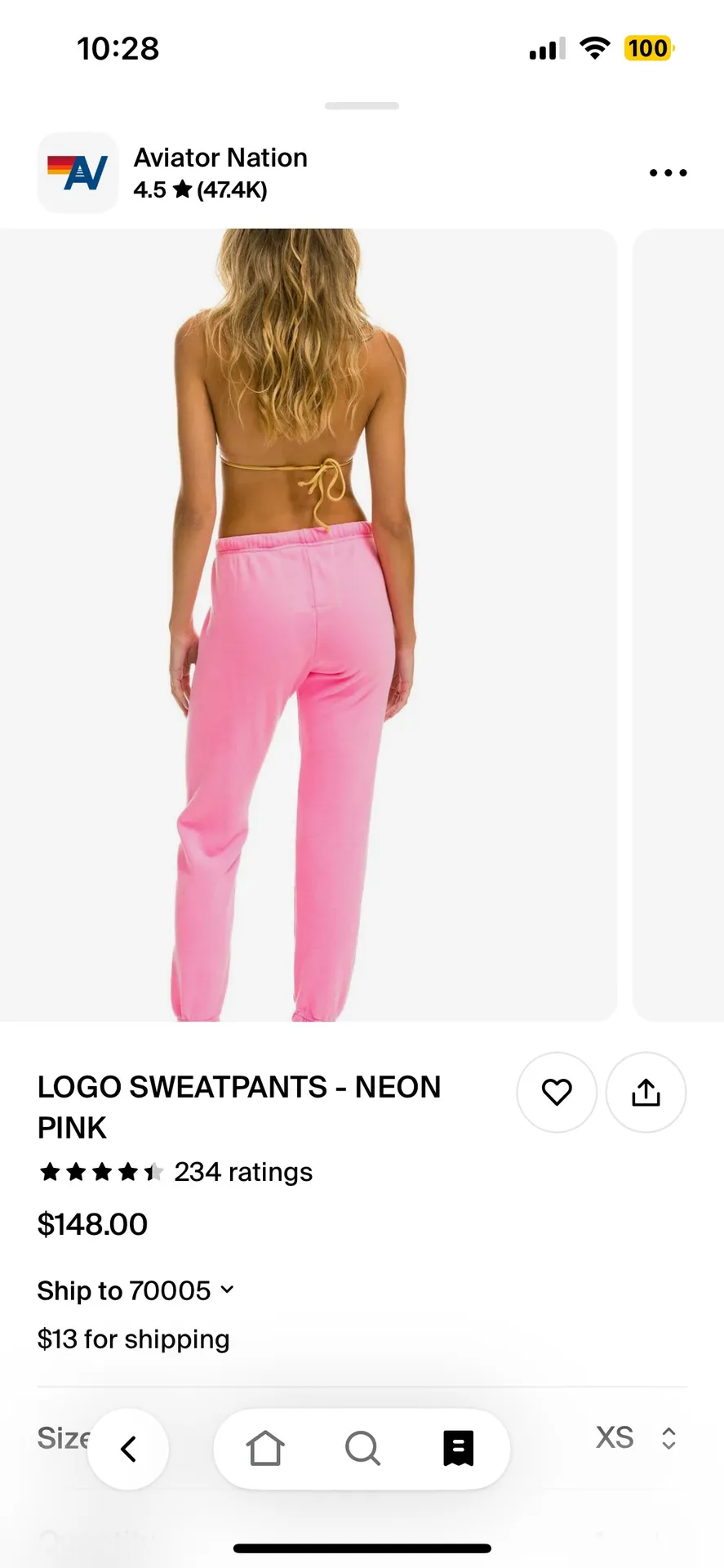Tap the $13 for shipping text

[x=133, y=1339]
